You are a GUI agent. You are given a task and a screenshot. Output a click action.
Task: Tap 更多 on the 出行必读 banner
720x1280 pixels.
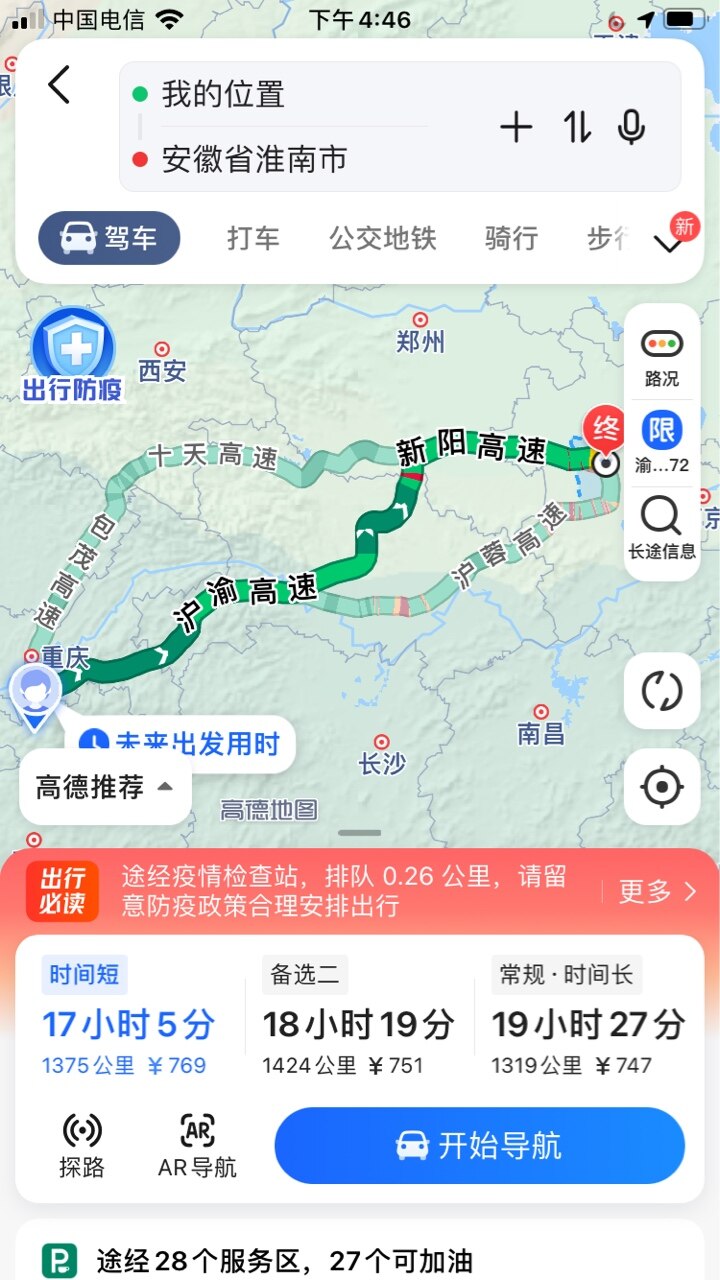(658, 891)
